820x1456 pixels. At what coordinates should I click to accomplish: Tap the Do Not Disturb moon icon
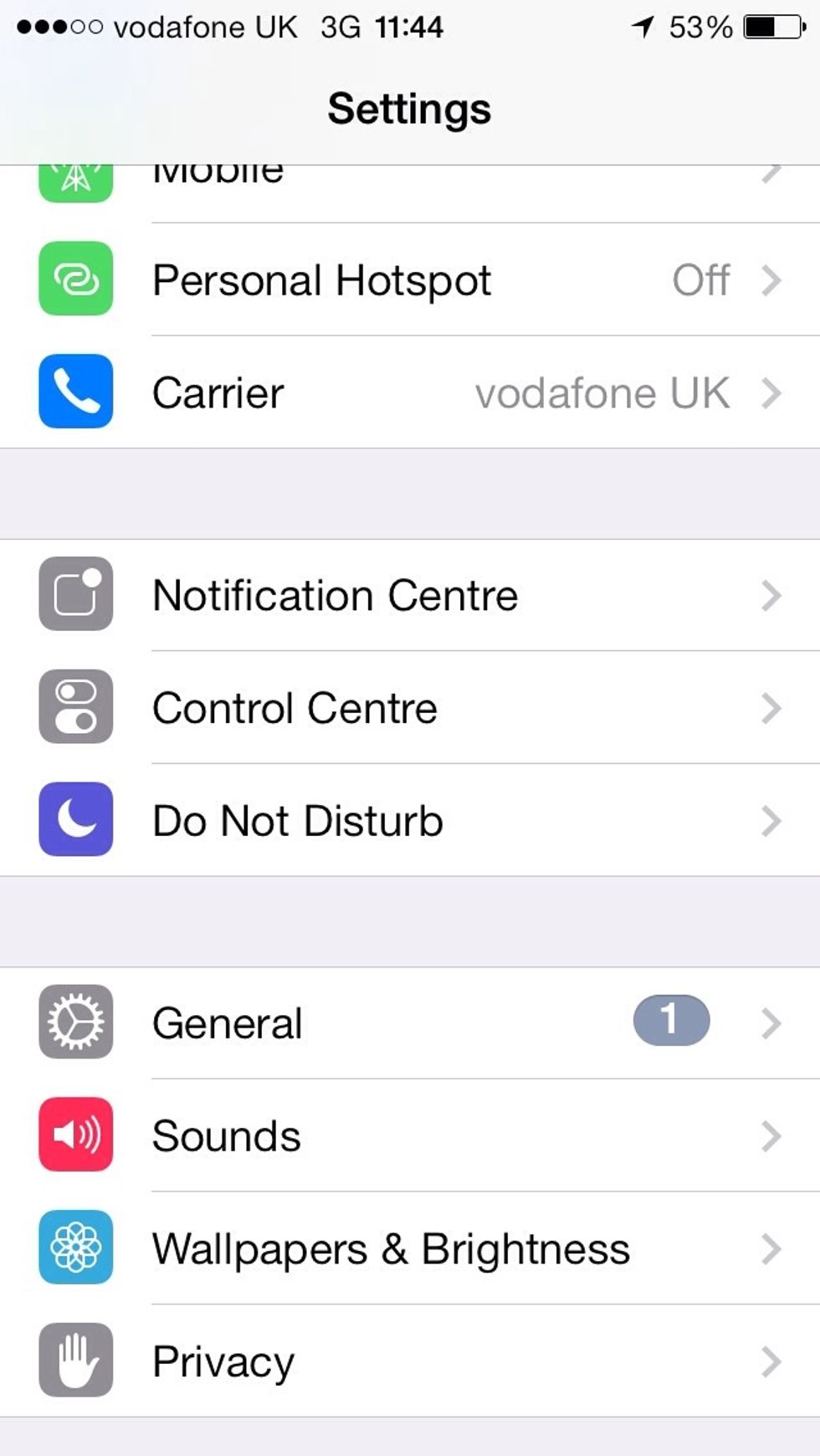coord(75,820)
